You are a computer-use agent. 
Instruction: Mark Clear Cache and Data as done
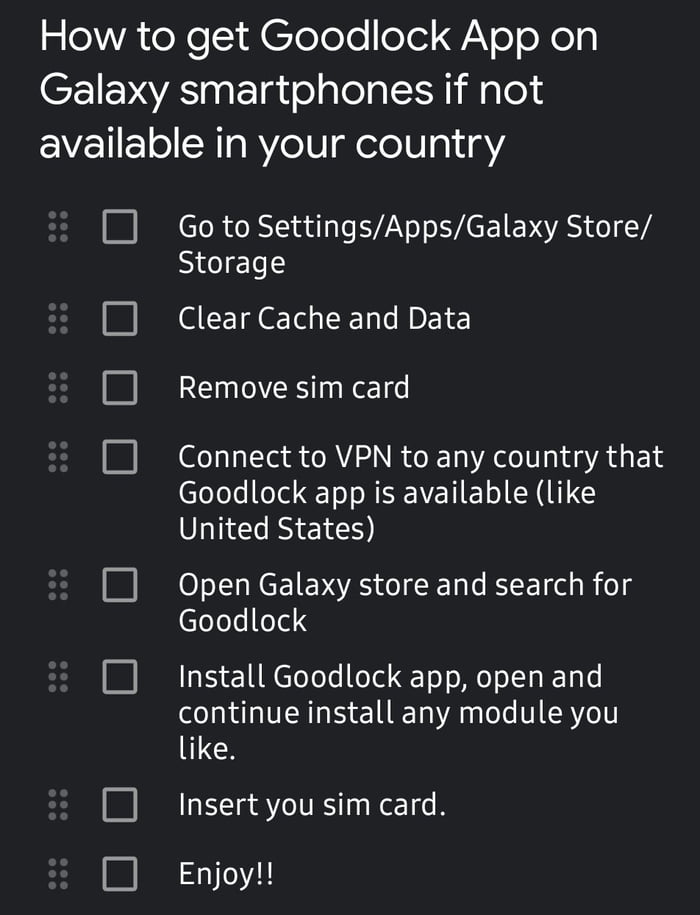(x=120, y=319)
